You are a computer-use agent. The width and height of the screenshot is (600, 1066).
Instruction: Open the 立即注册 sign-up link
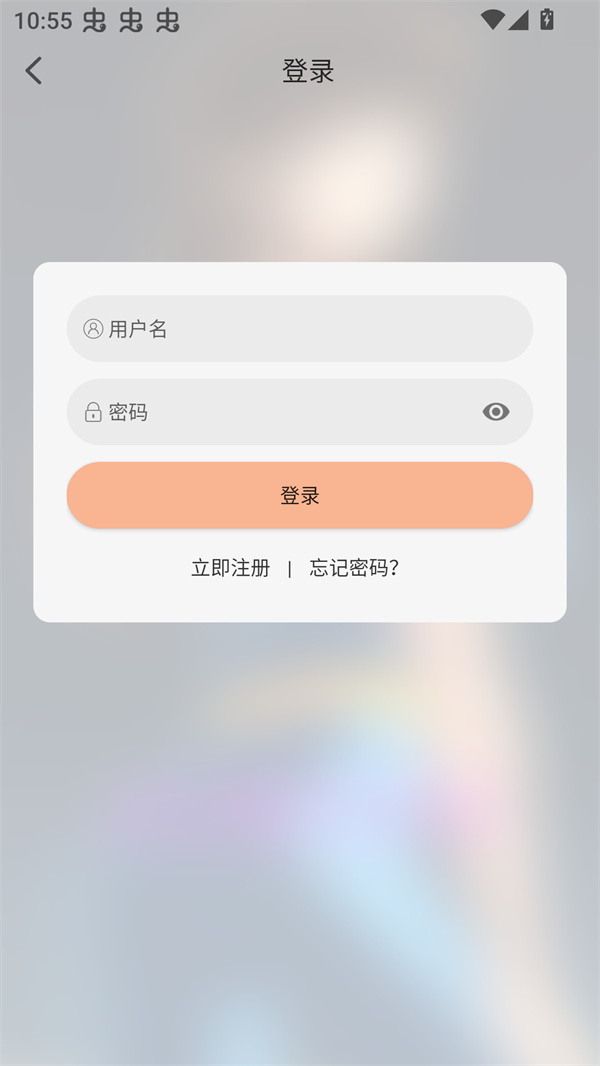[231, 568]
